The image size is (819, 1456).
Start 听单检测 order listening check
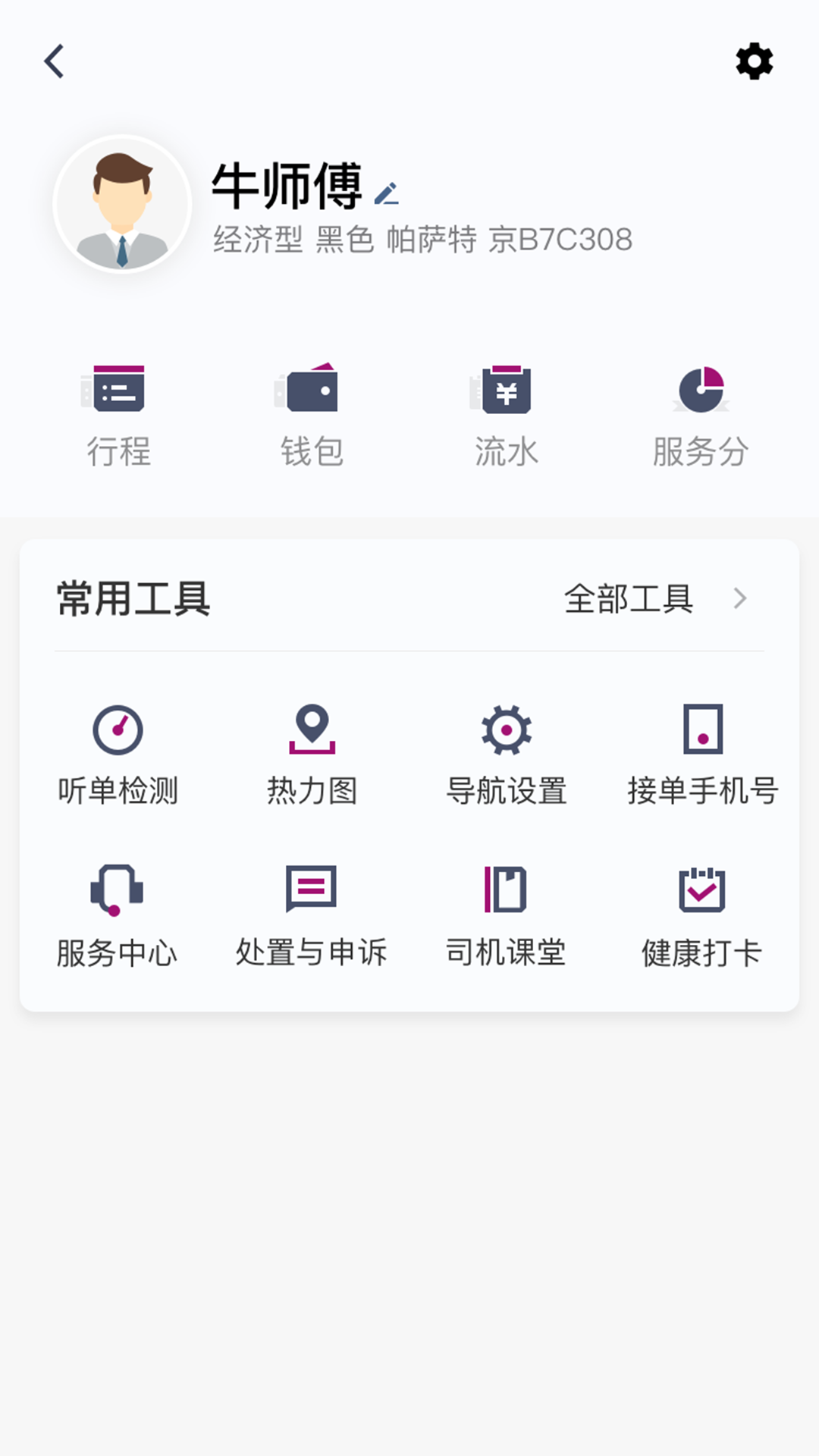(119, 755)
